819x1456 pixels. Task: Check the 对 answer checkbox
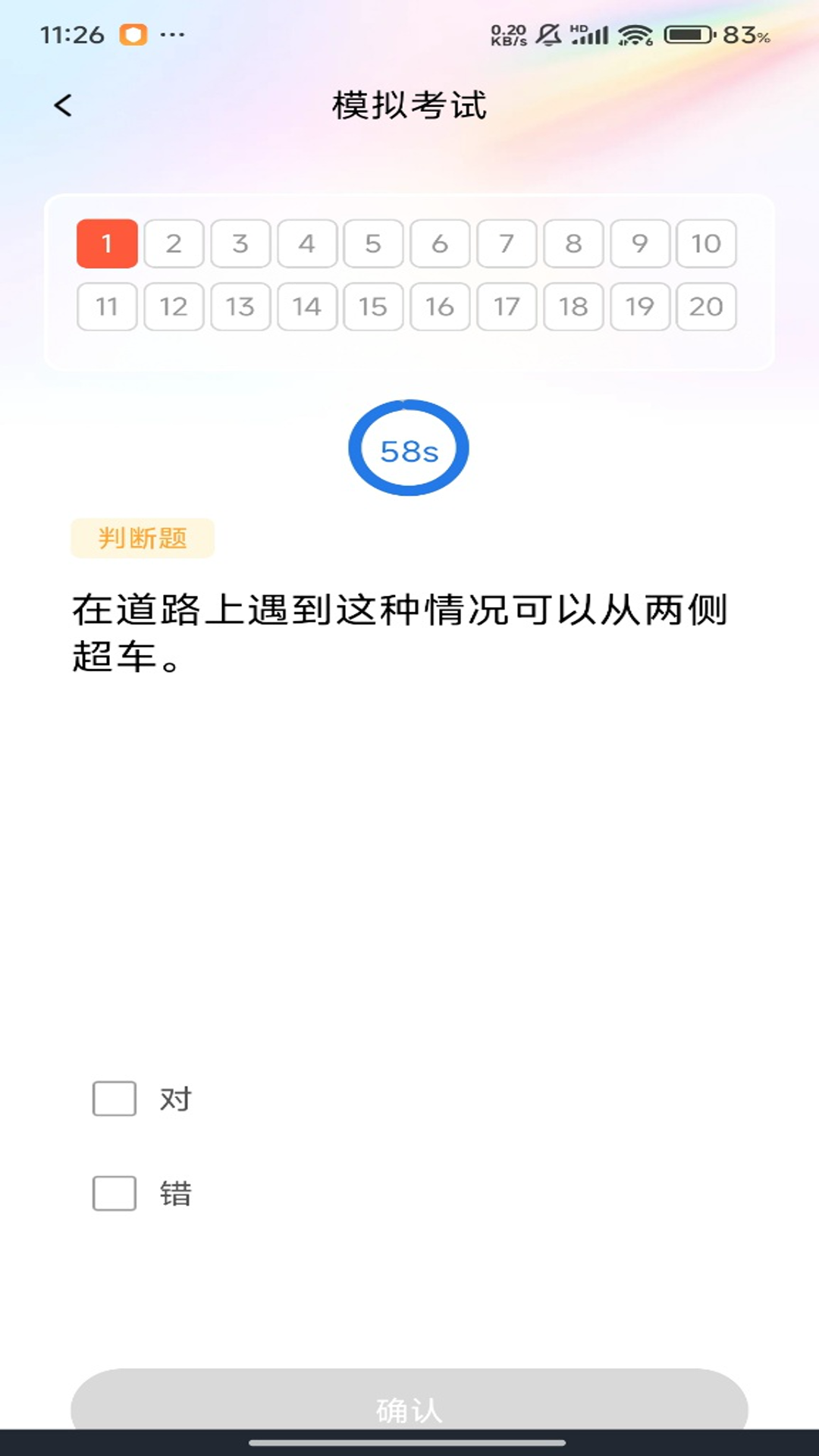[113, 1099]
